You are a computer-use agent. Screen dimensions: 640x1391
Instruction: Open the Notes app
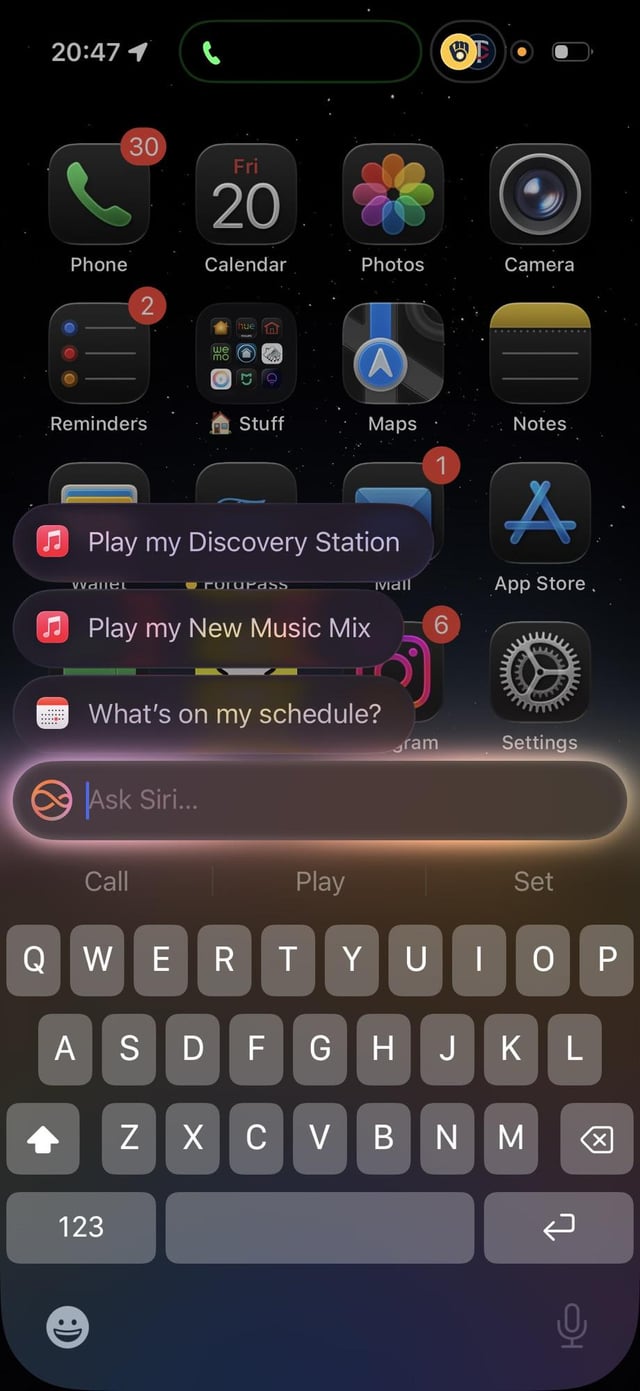point(540,353)
